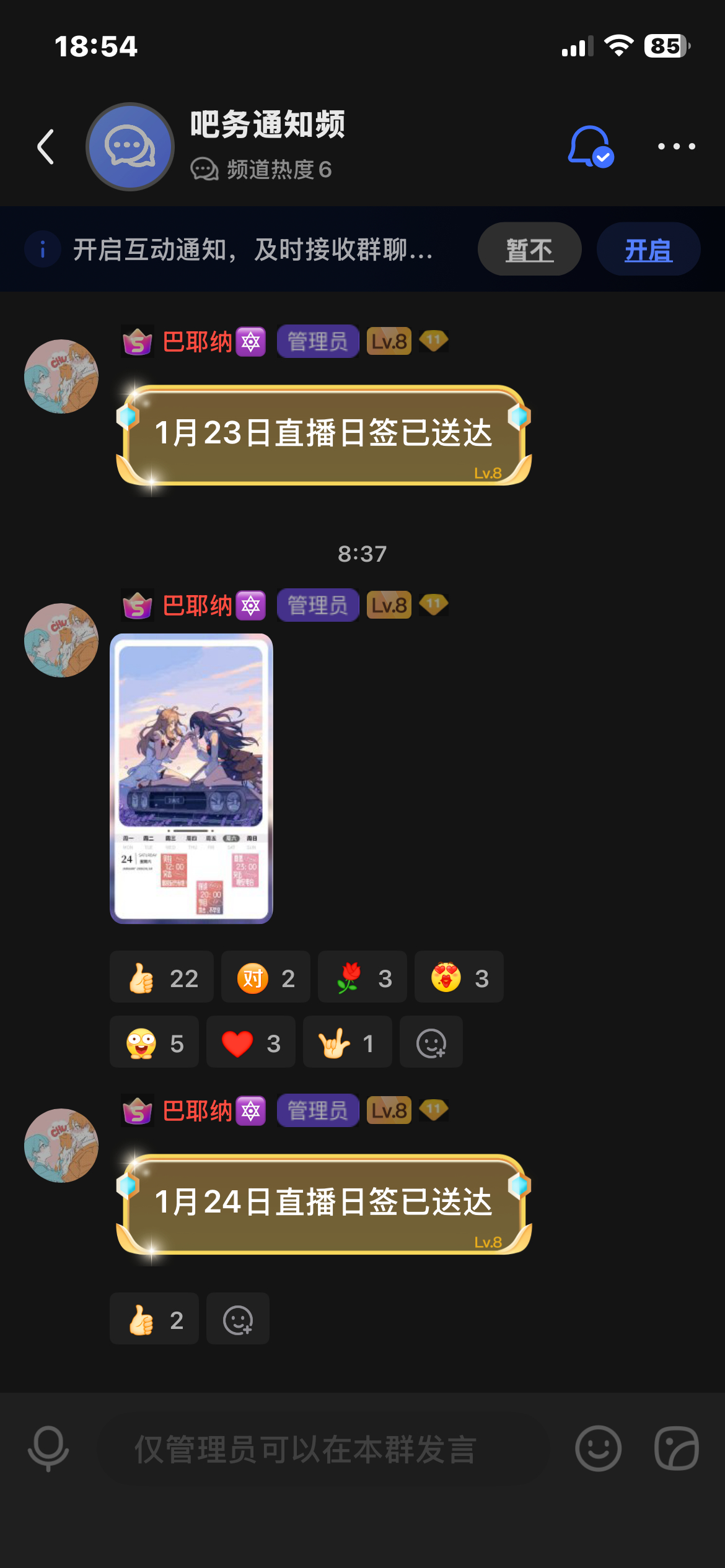Open the livestream schedule image
This screenshot has width=725, height=1568.
[191, 778]
